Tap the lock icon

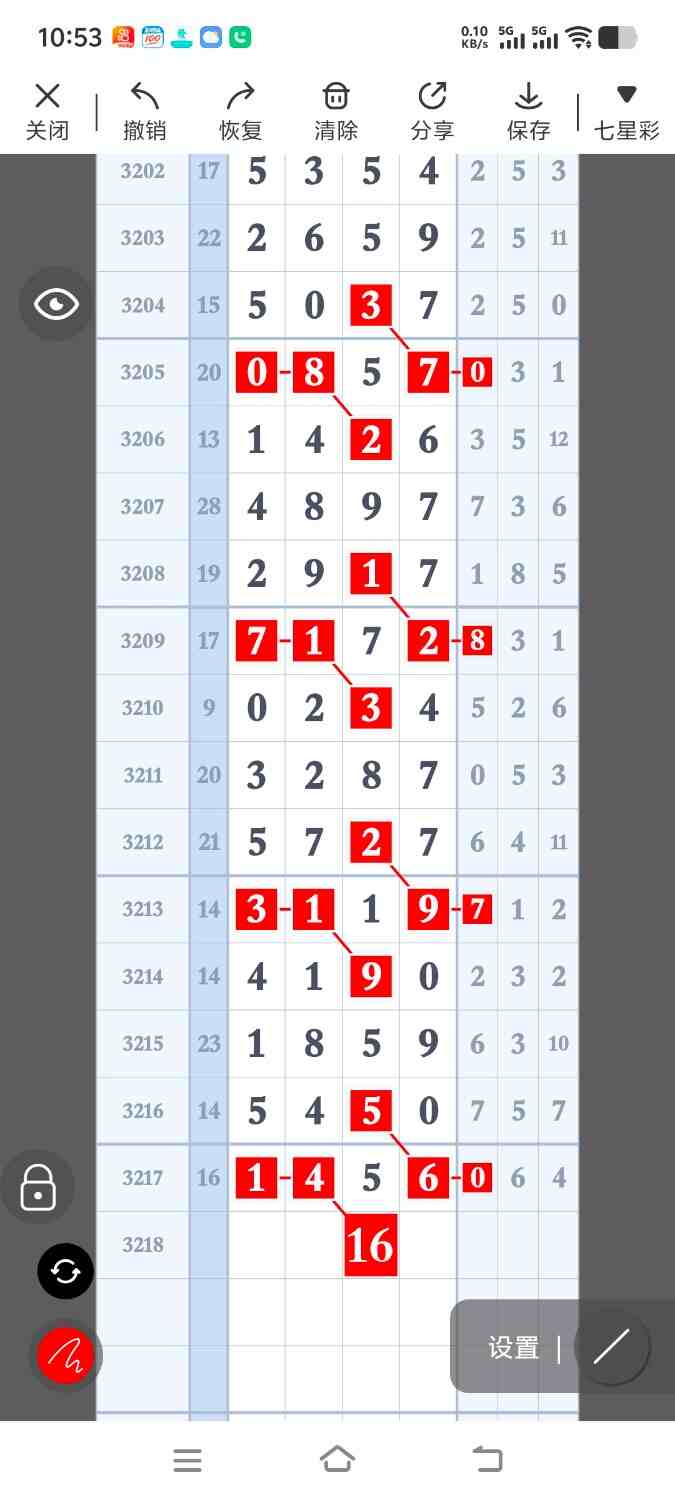[x=38, y=1188]
